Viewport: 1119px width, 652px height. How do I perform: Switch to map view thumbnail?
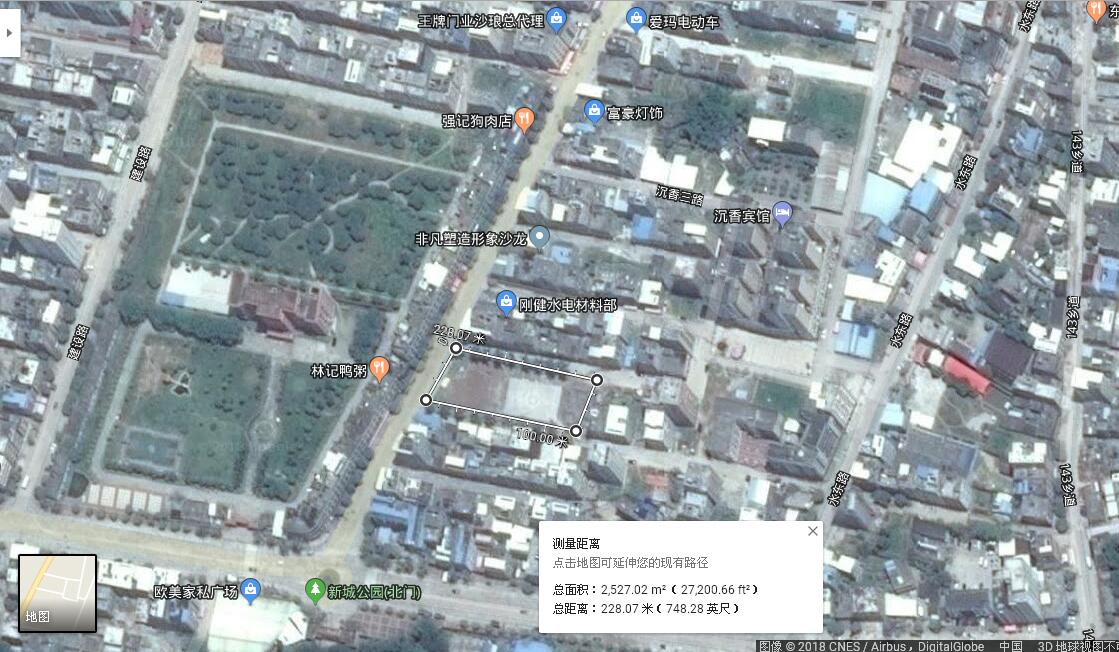click(58, 593)
